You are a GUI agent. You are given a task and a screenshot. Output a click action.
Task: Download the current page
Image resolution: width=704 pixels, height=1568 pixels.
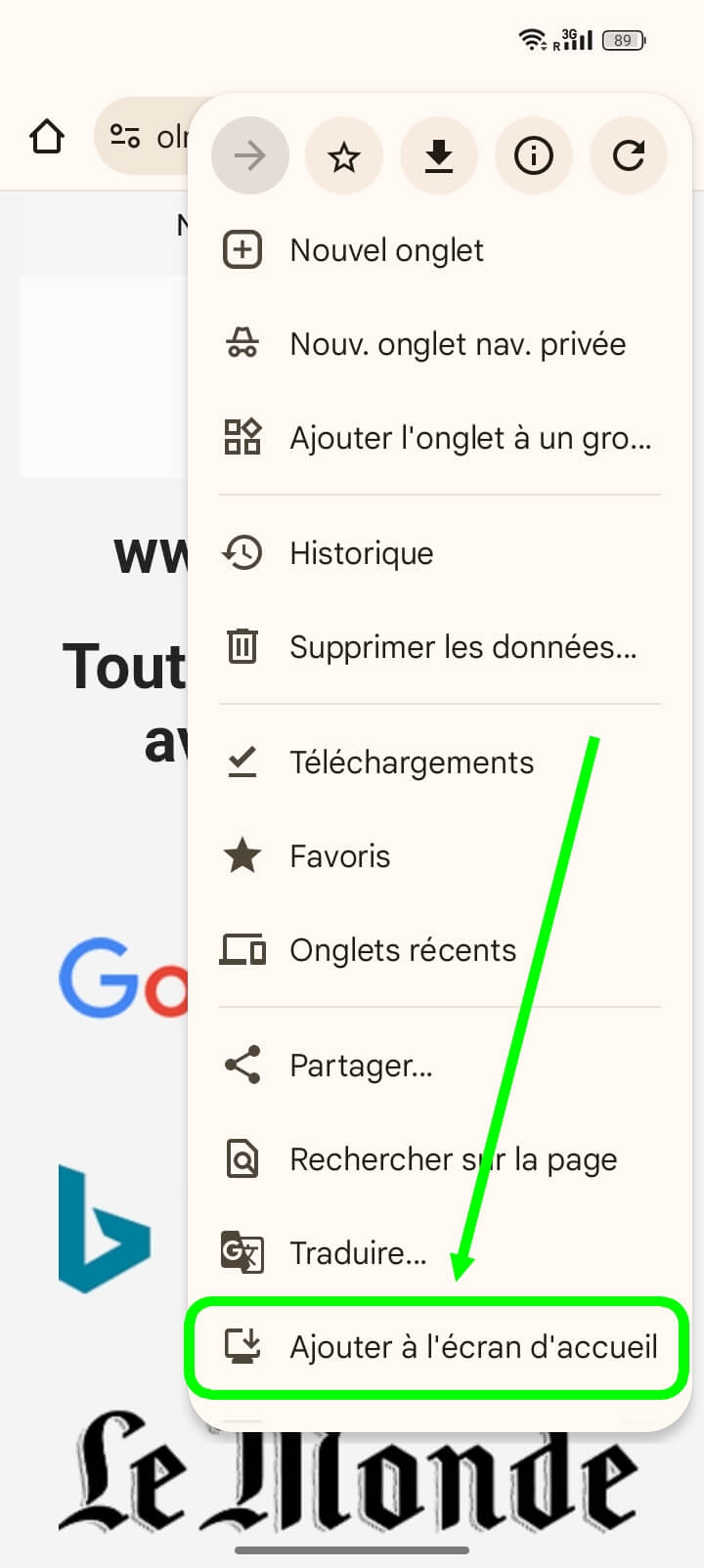(x=439, y=155)
